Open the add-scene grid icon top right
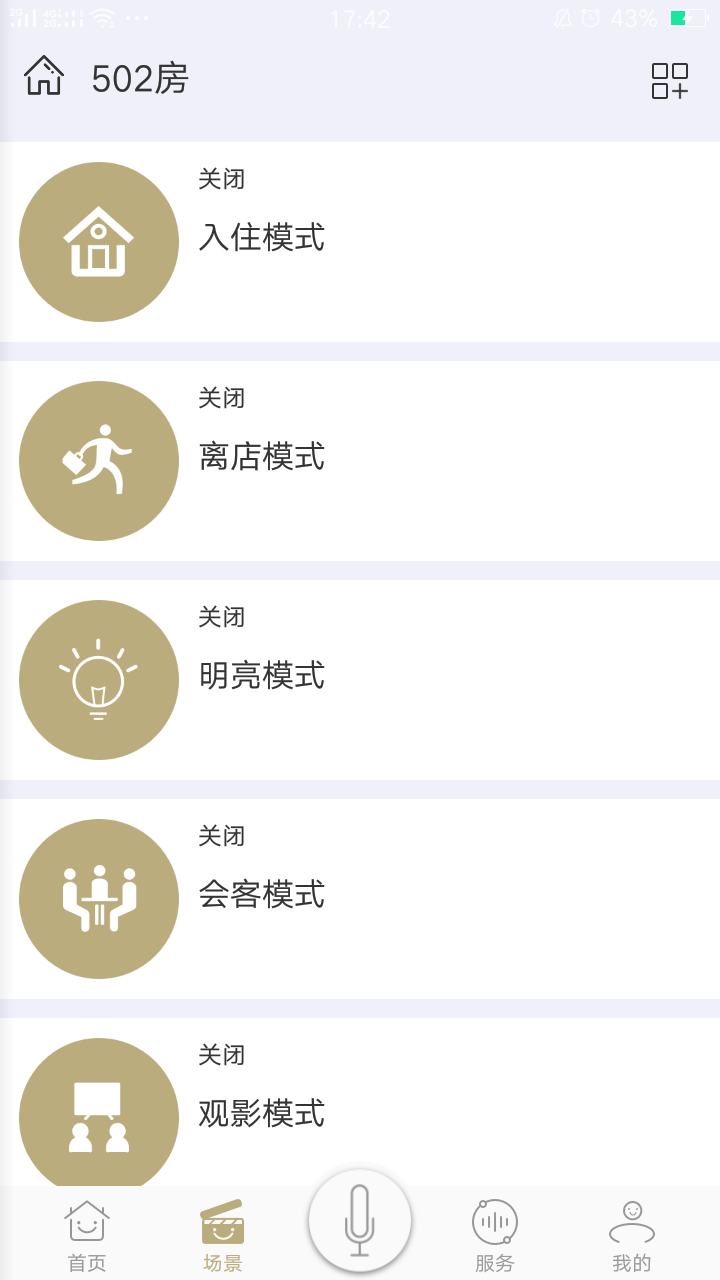Image resolution: width=720 pixels, height=1280 pixels. coord(674,80)
